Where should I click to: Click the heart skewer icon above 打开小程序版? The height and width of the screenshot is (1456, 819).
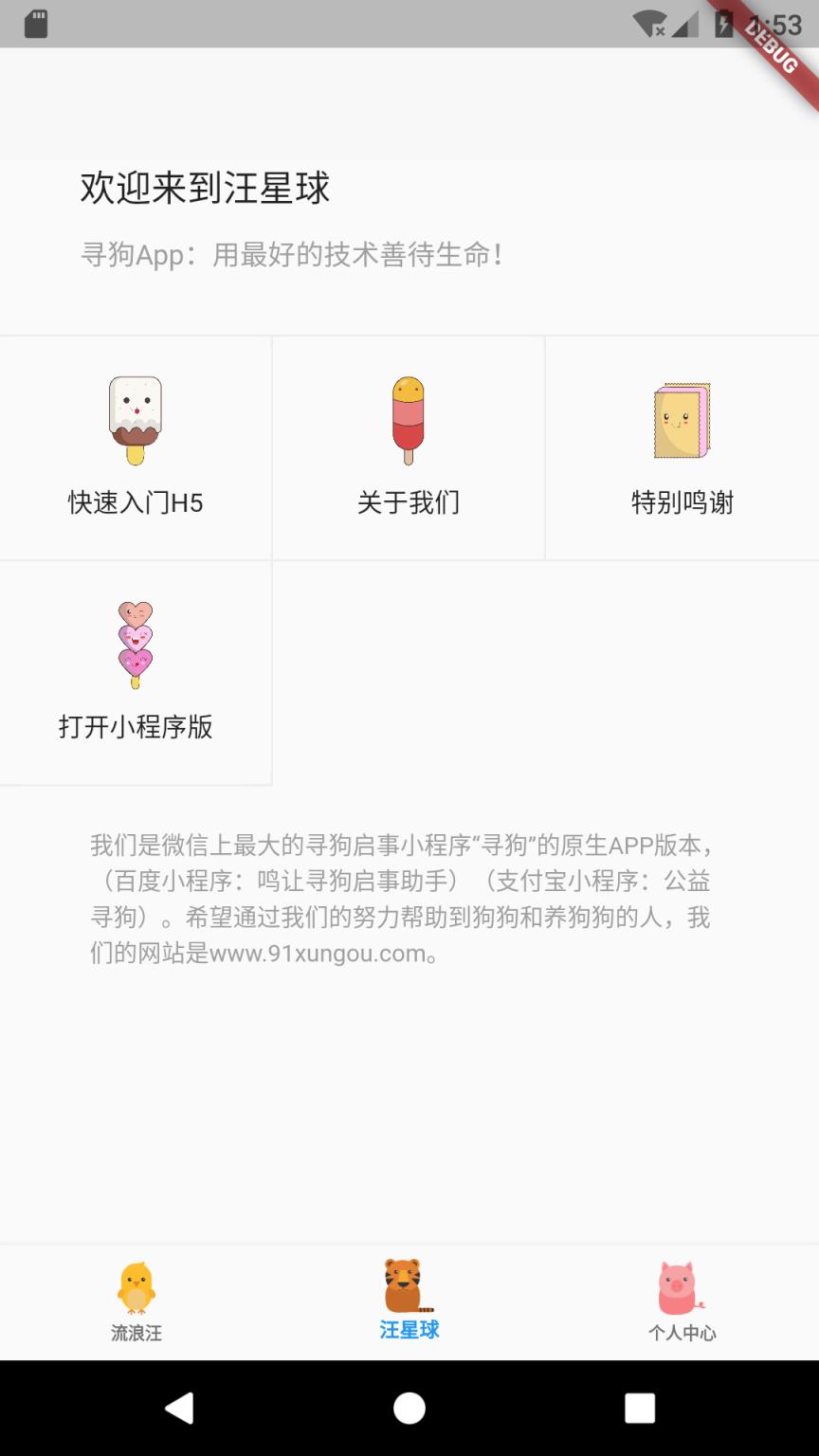pos(136,645)
